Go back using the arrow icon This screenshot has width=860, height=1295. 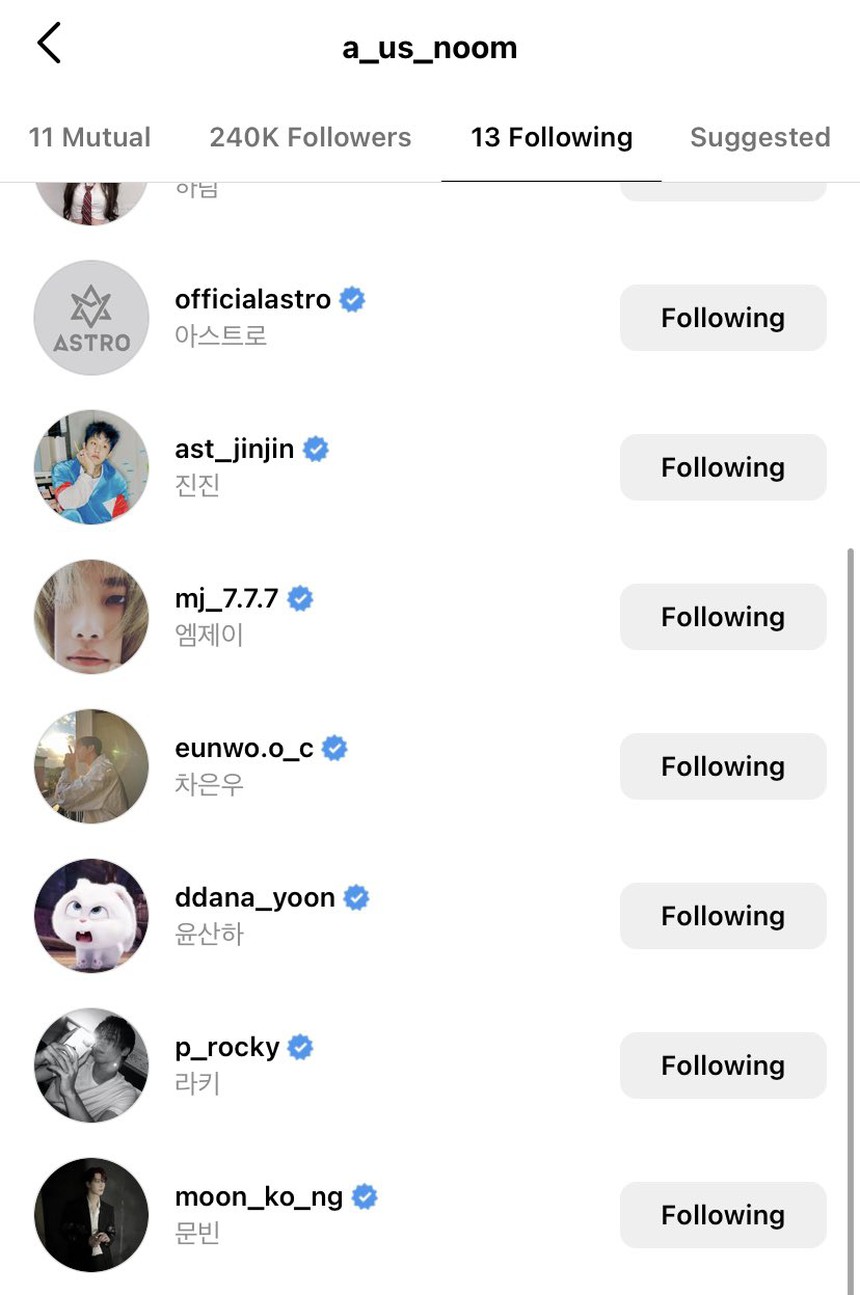point(49,45)
